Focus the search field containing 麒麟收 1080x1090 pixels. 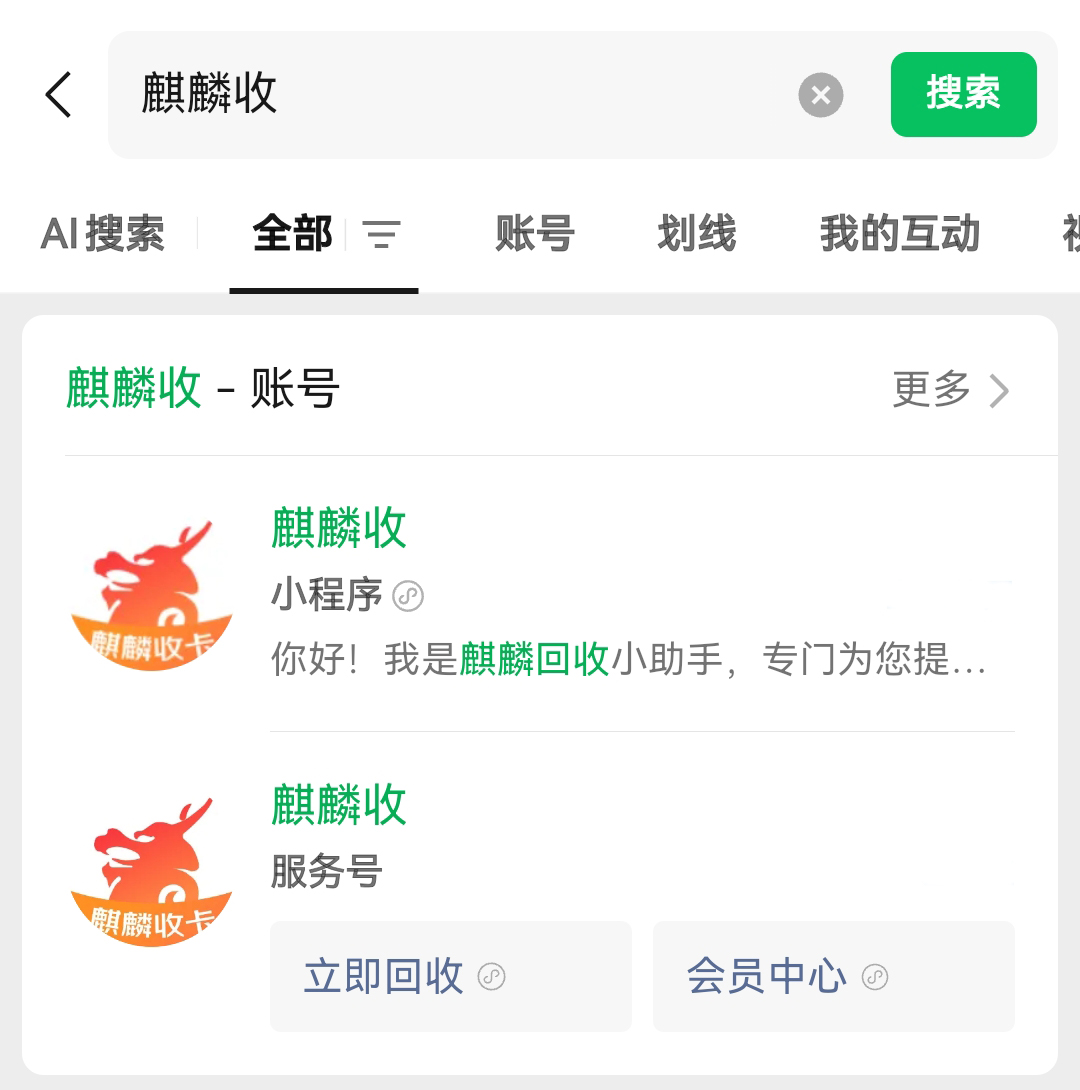pos(450,95)
